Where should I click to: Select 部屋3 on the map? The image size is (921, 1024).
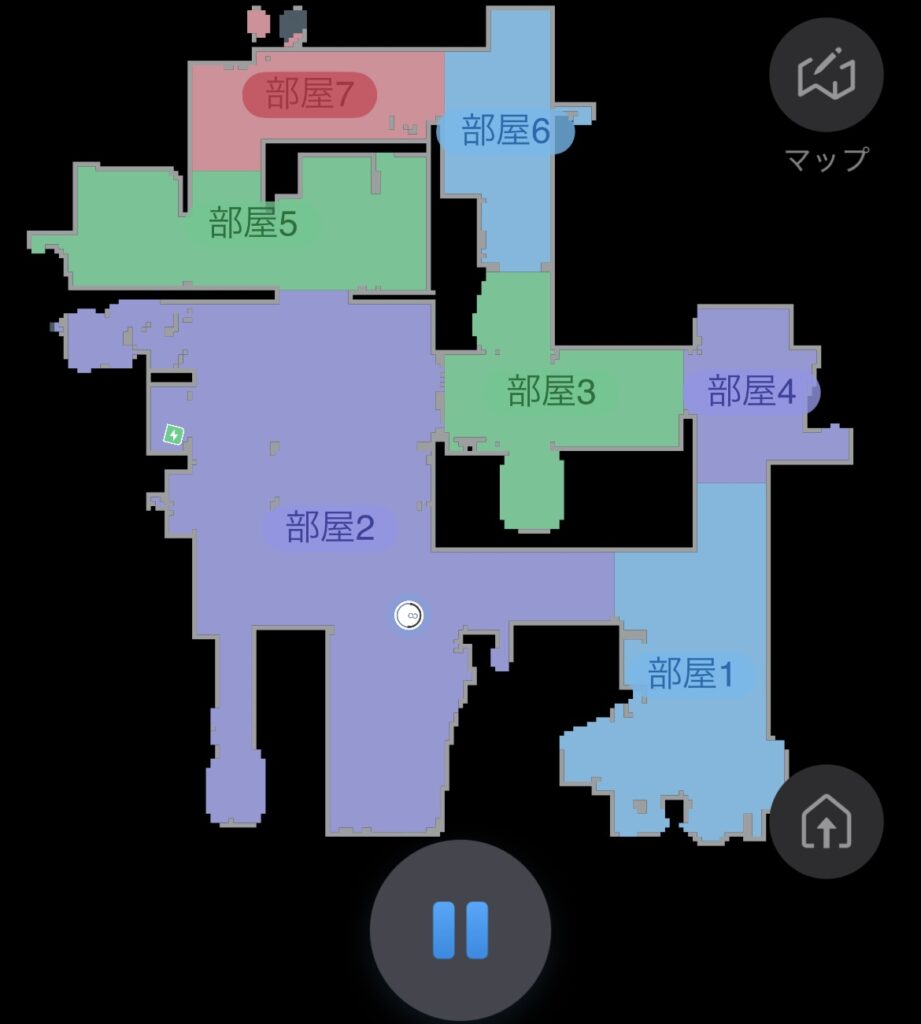(x=551, y=392)
